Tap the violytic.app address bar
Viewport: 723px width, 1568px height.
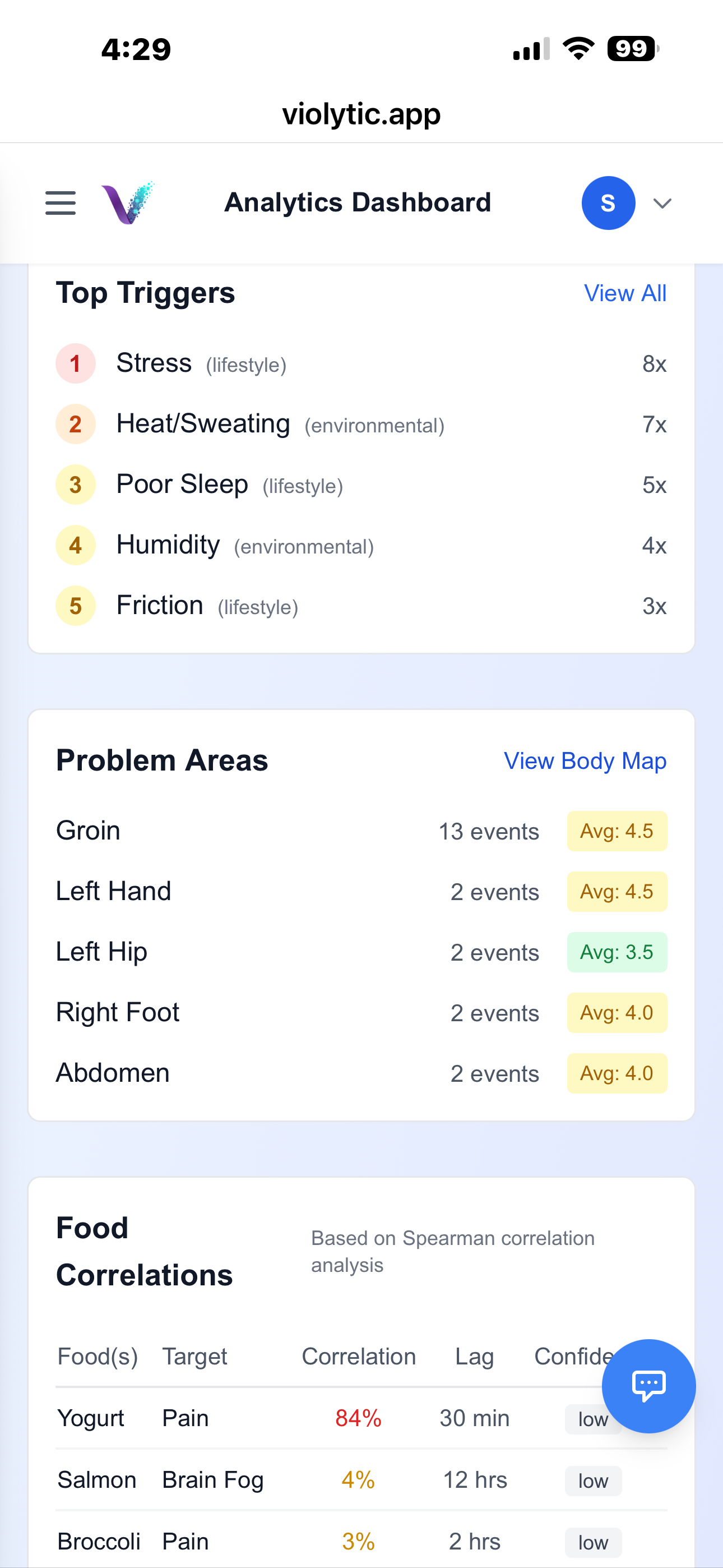point(361,113)
